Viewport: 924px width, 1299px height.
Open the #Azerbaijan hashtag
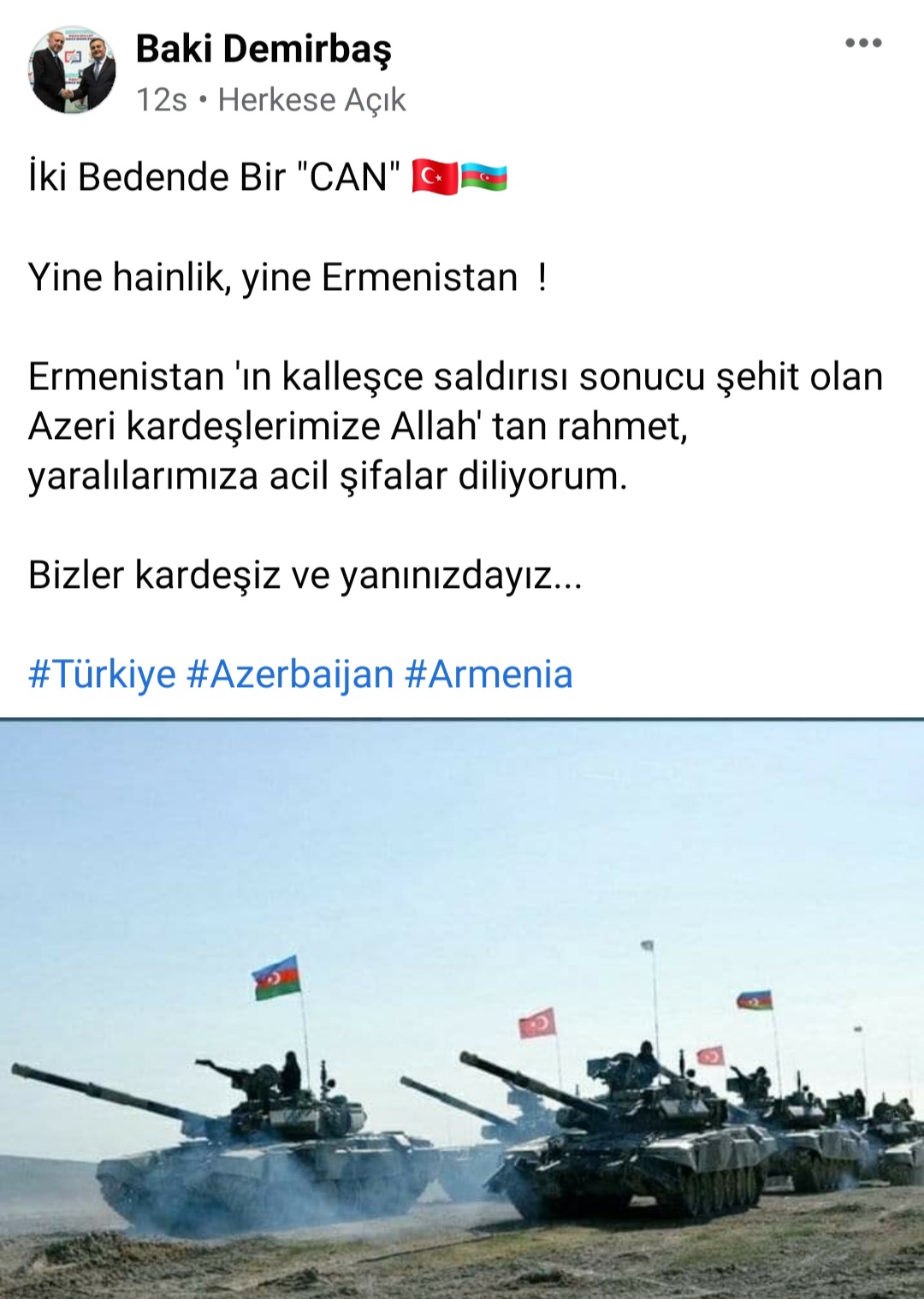[x=290, y=674]
